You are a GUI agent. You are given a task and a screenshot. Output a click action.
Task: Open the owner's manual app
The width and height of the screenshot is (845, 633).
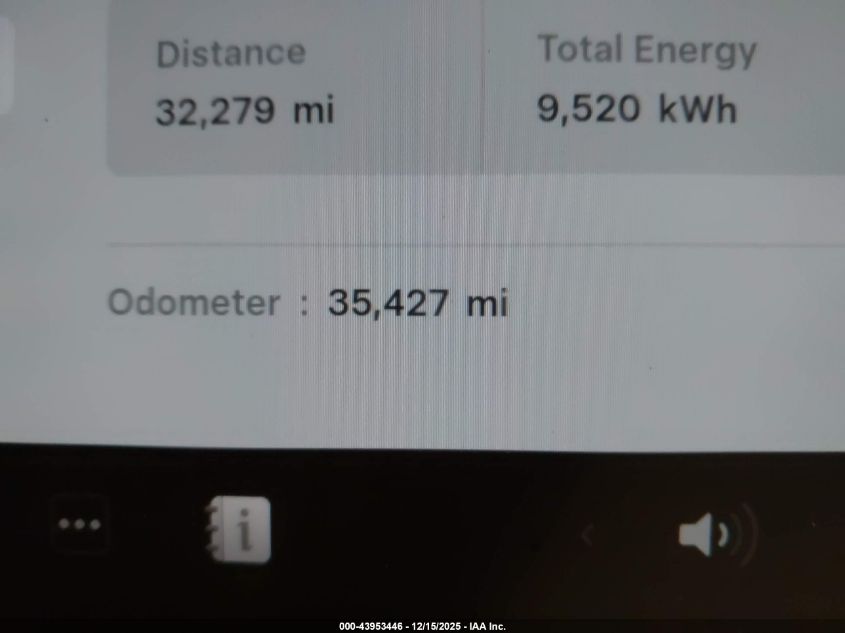[x=239, y=529]
